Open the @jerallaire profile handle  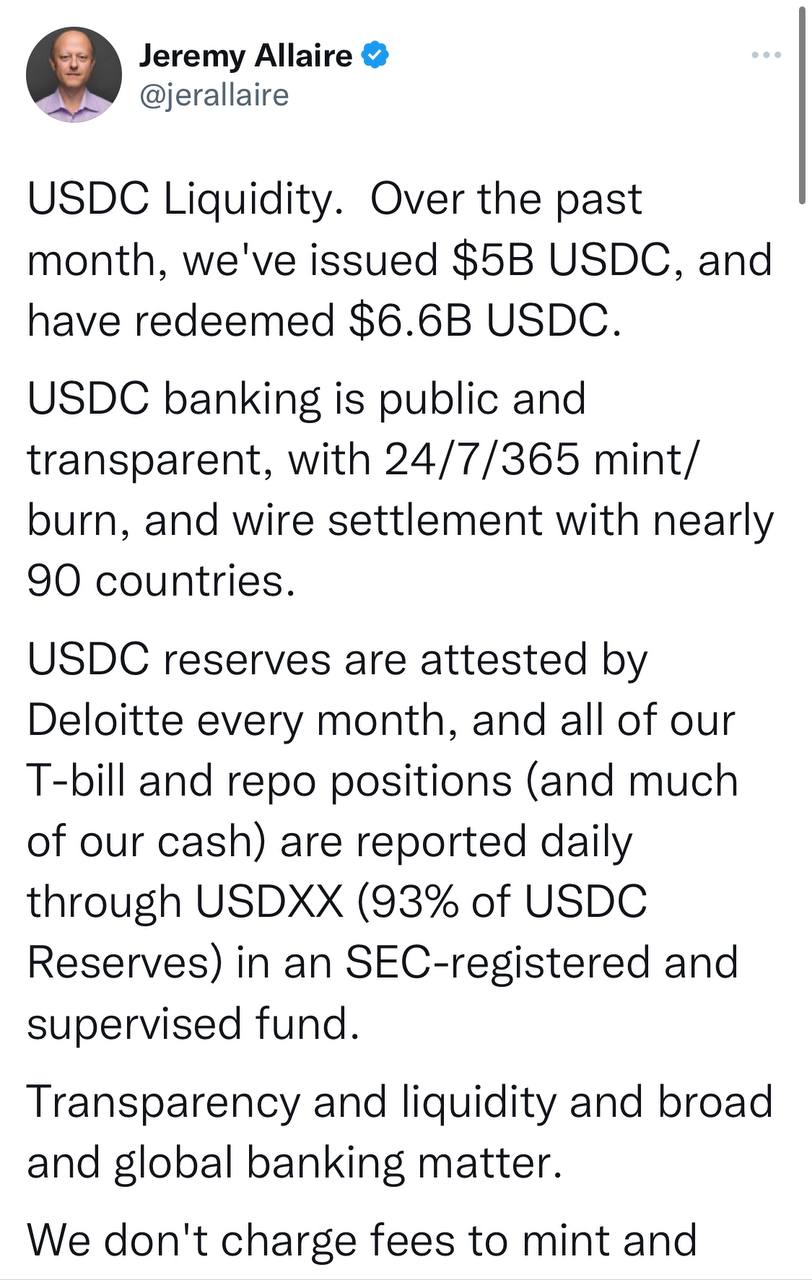tap(213, 95)
